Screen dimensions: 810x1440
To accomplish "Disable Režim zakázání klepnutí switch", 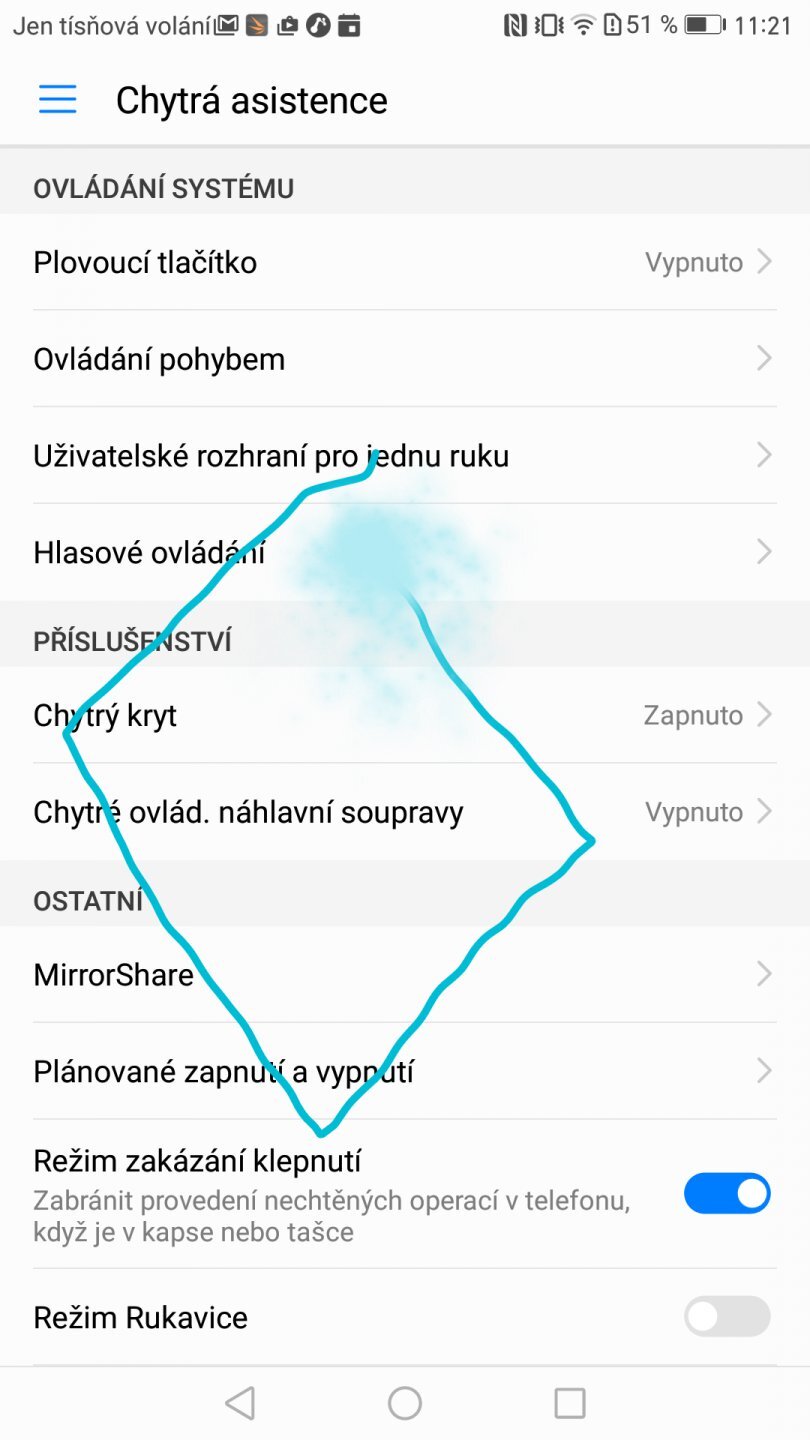I will [727, 1194].
